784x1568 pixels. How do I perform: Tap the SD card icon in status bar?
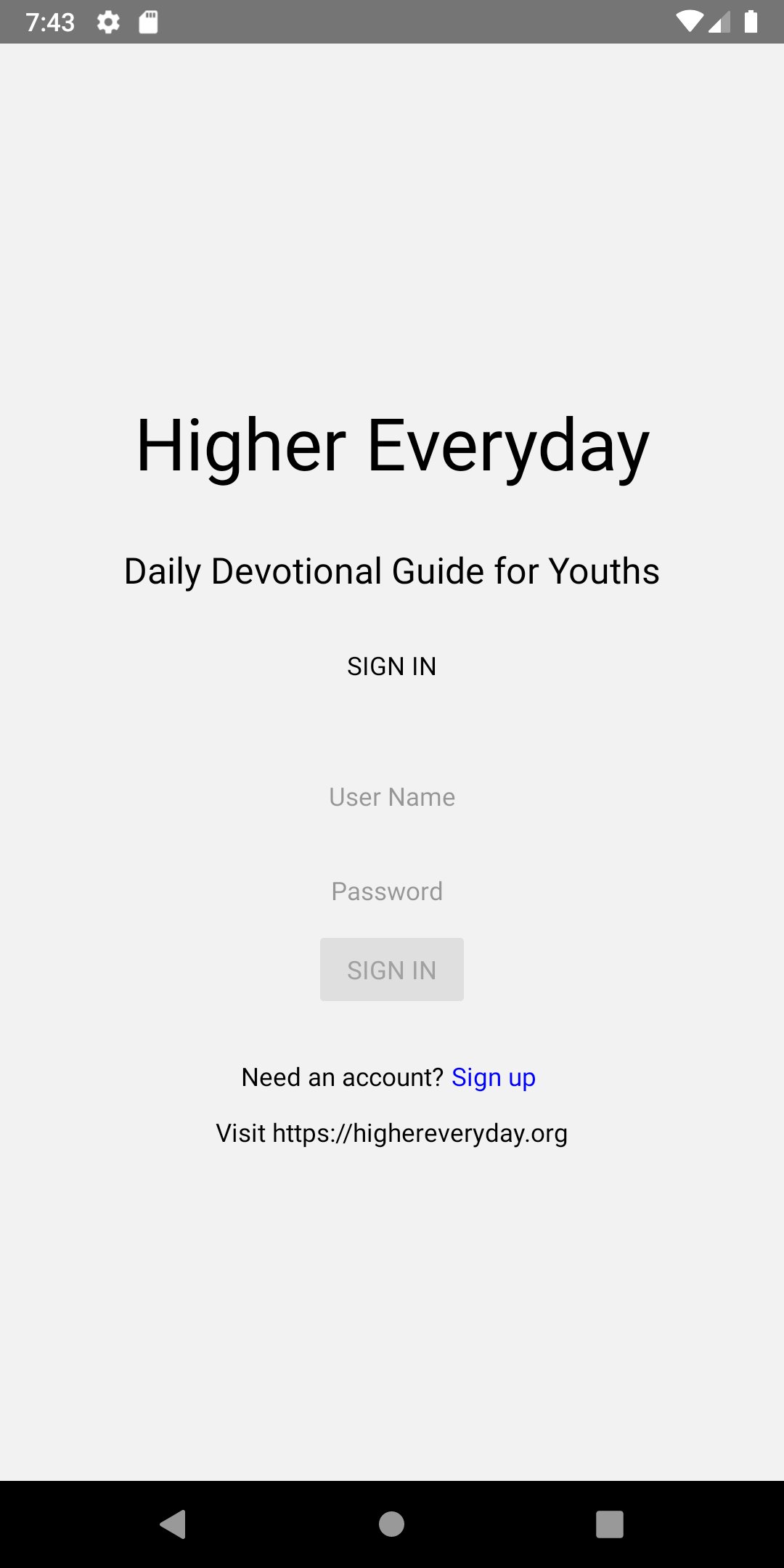(147, 22)
